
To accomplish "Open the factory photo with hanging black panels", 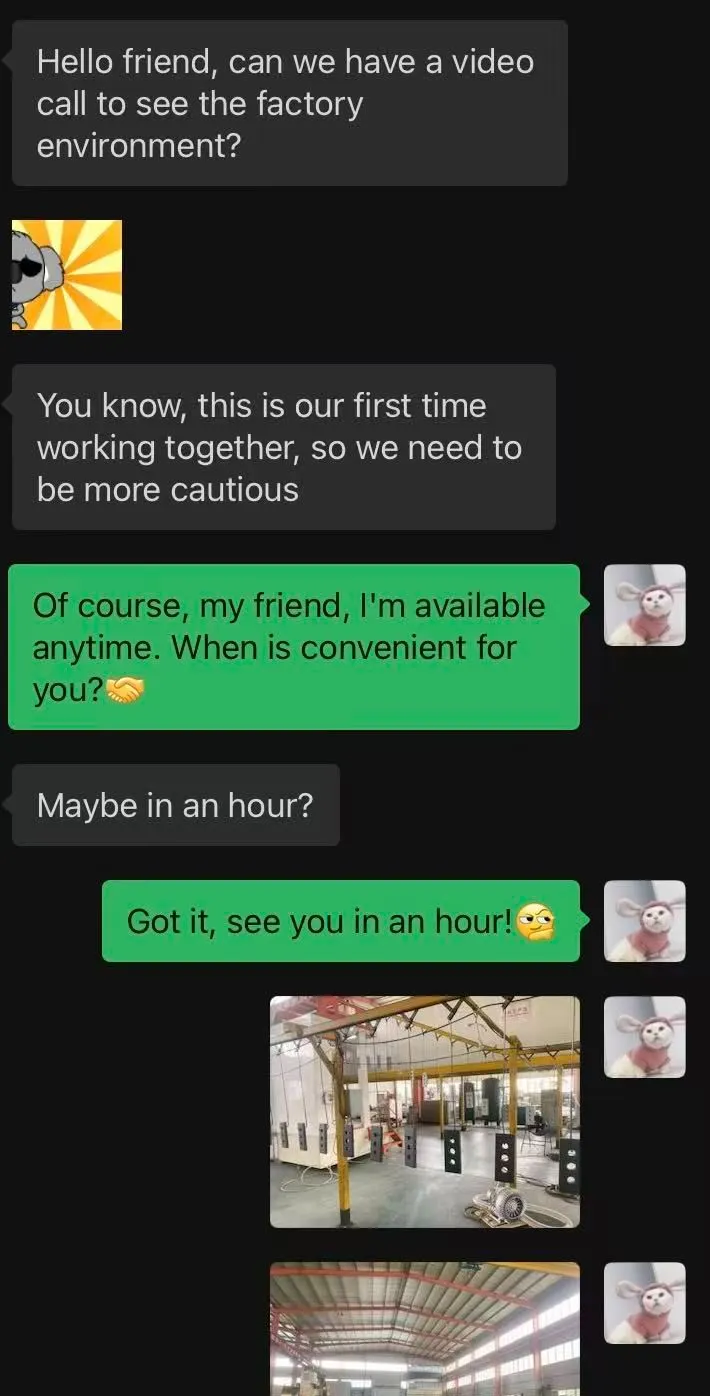I will [424, 1111].
